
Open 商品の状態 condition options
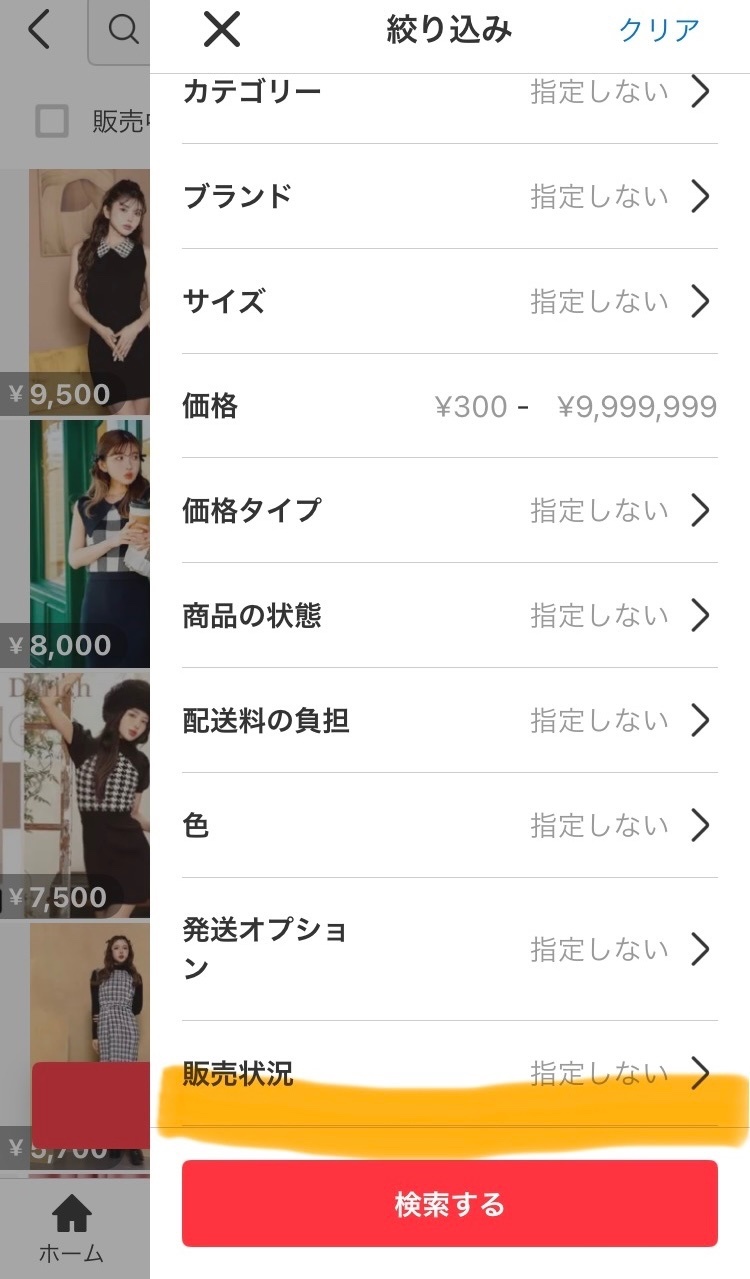(449, 615)
